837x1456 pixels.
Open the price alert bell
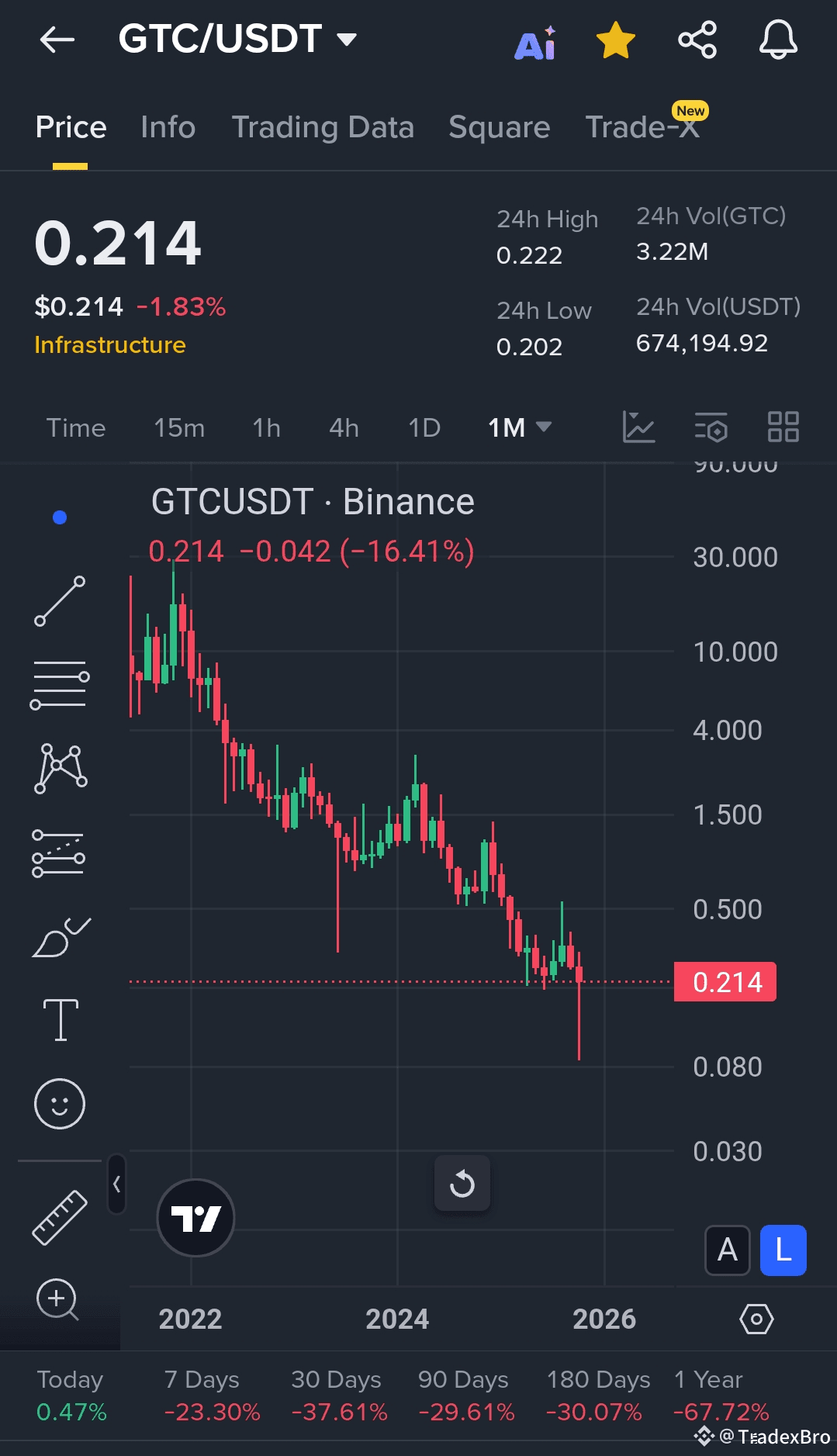778,40
